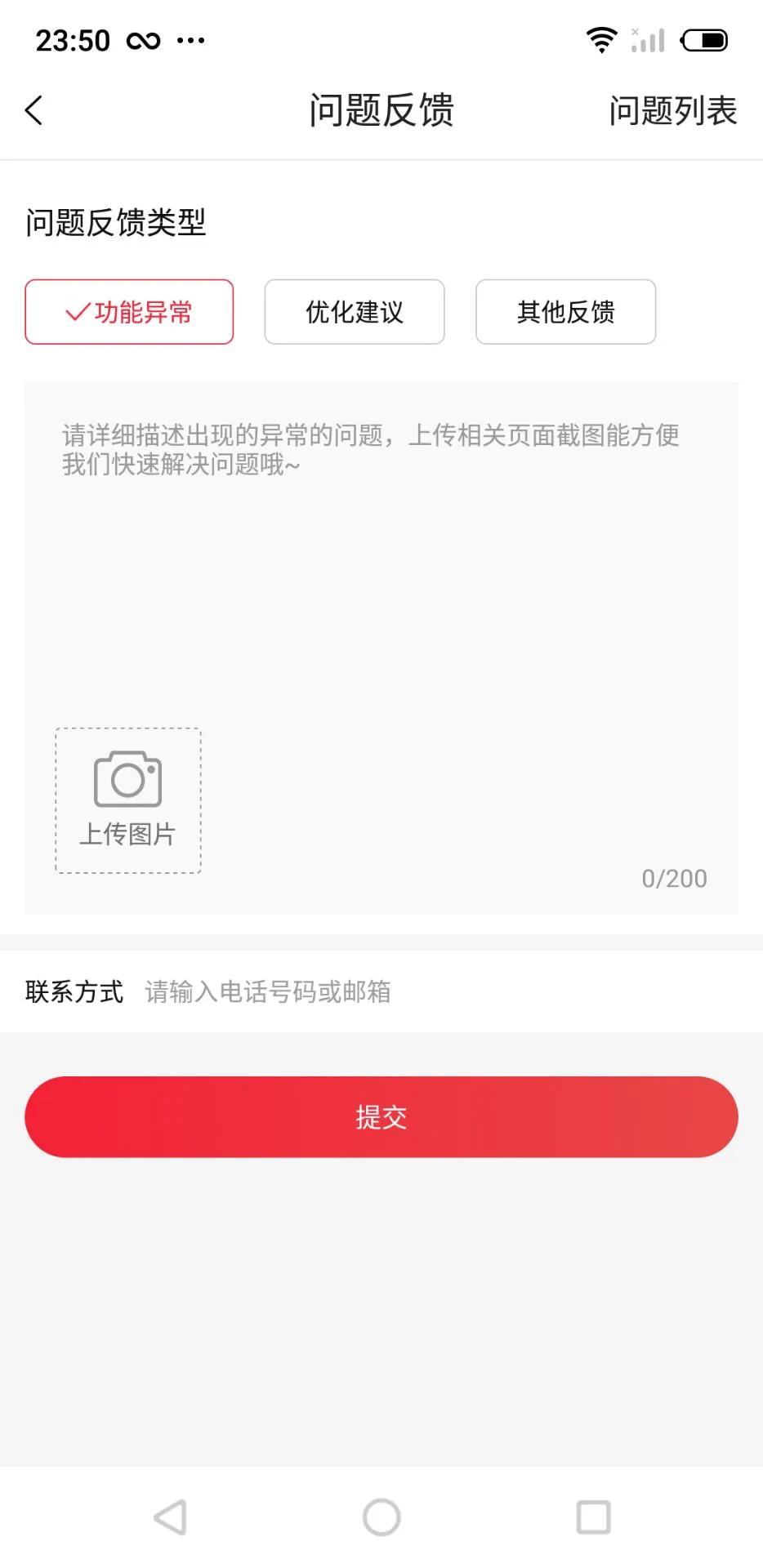Open recent apps with square navigation icon
Screen dimensions: 763x1568
tap(594, 1517)
